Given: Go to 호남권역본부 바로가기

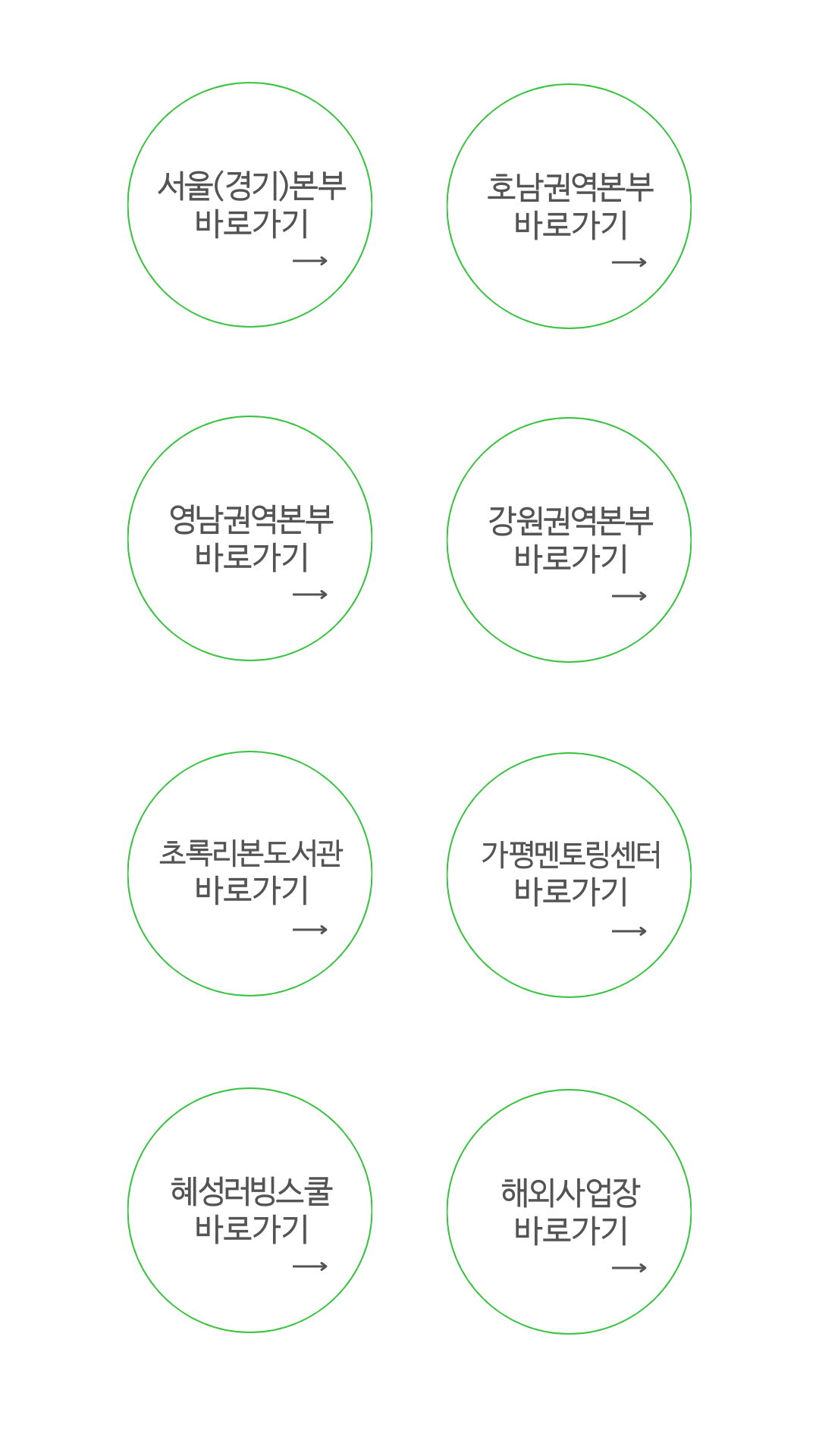Looking at the screenshot, I should pos(569,206).
